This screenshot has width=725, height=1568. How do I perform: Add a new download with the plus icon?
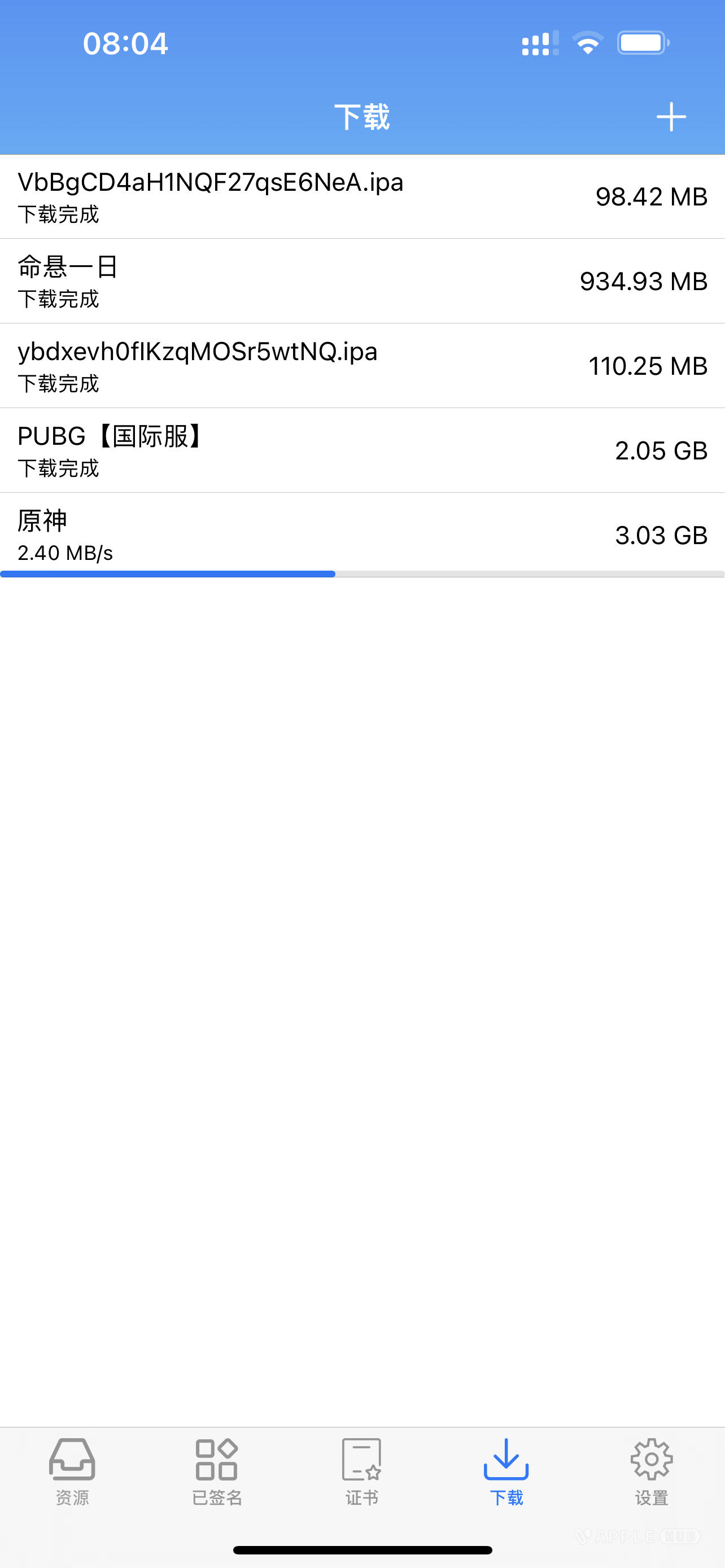point(671,116)
